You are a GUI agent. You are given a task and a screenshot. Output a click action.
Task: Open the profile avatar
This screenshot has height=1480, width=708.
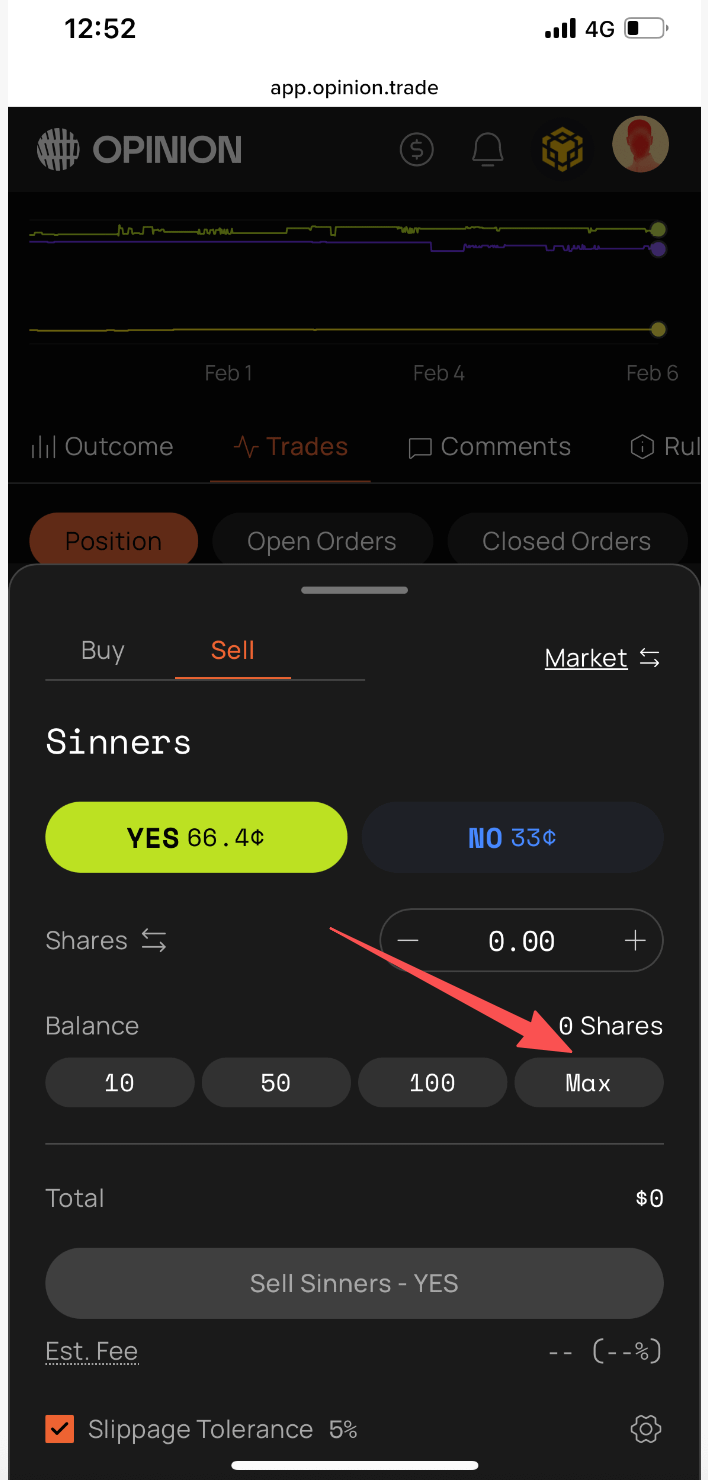click(x=640, y=145)
